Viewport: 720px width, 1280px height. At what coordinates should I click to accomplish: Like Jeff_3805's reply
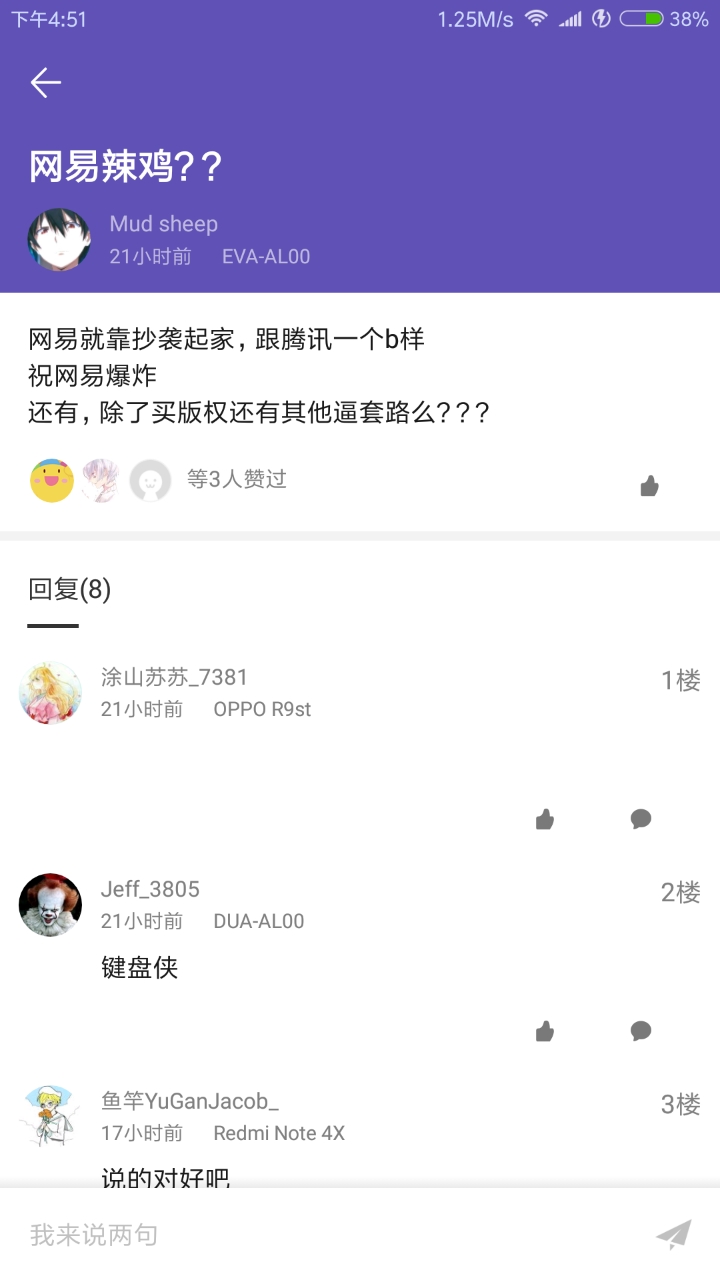pos(544,1032)
